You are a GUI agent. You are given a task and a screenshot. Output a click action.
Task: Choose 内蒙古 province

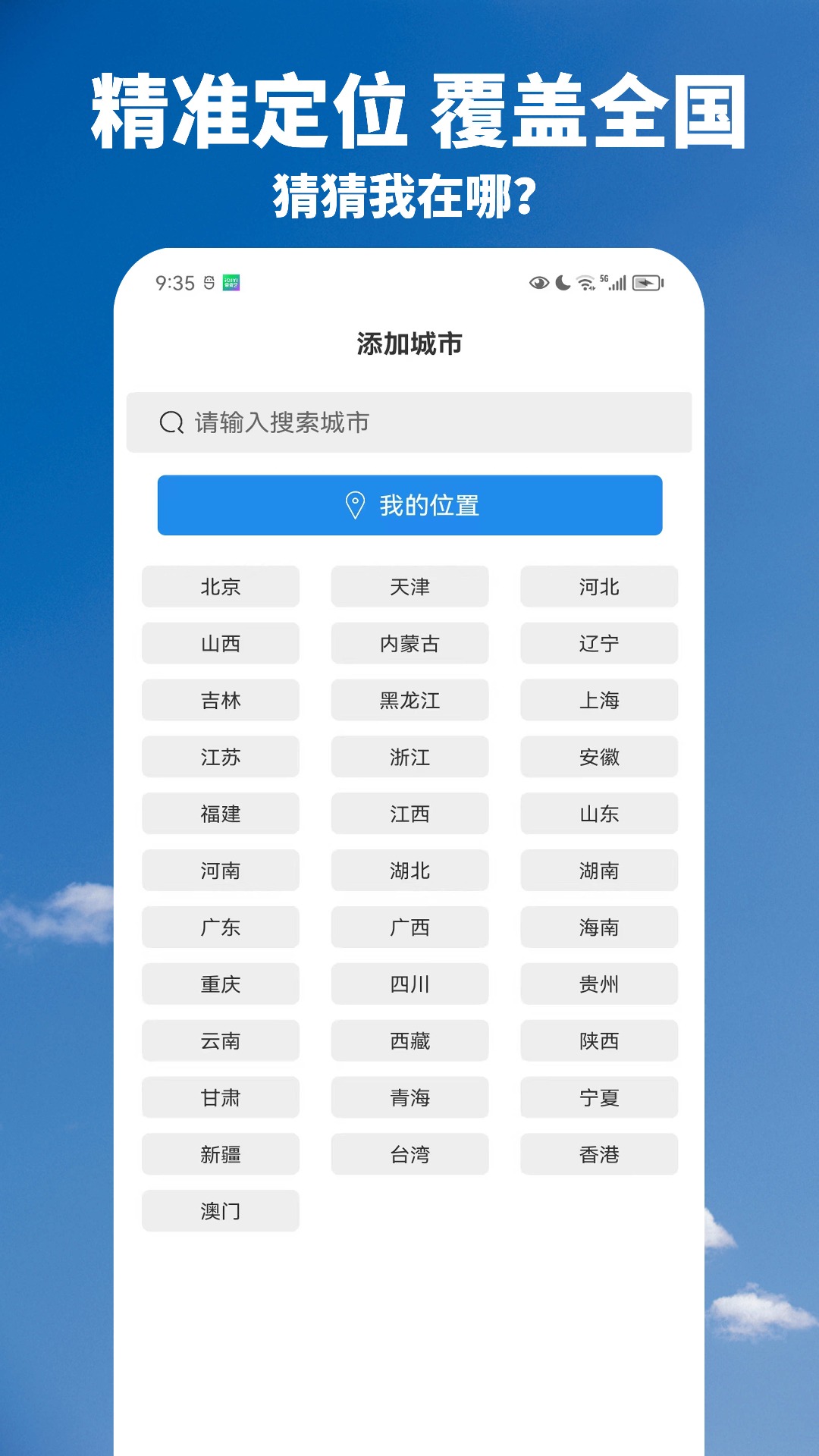tap(409, 643)
